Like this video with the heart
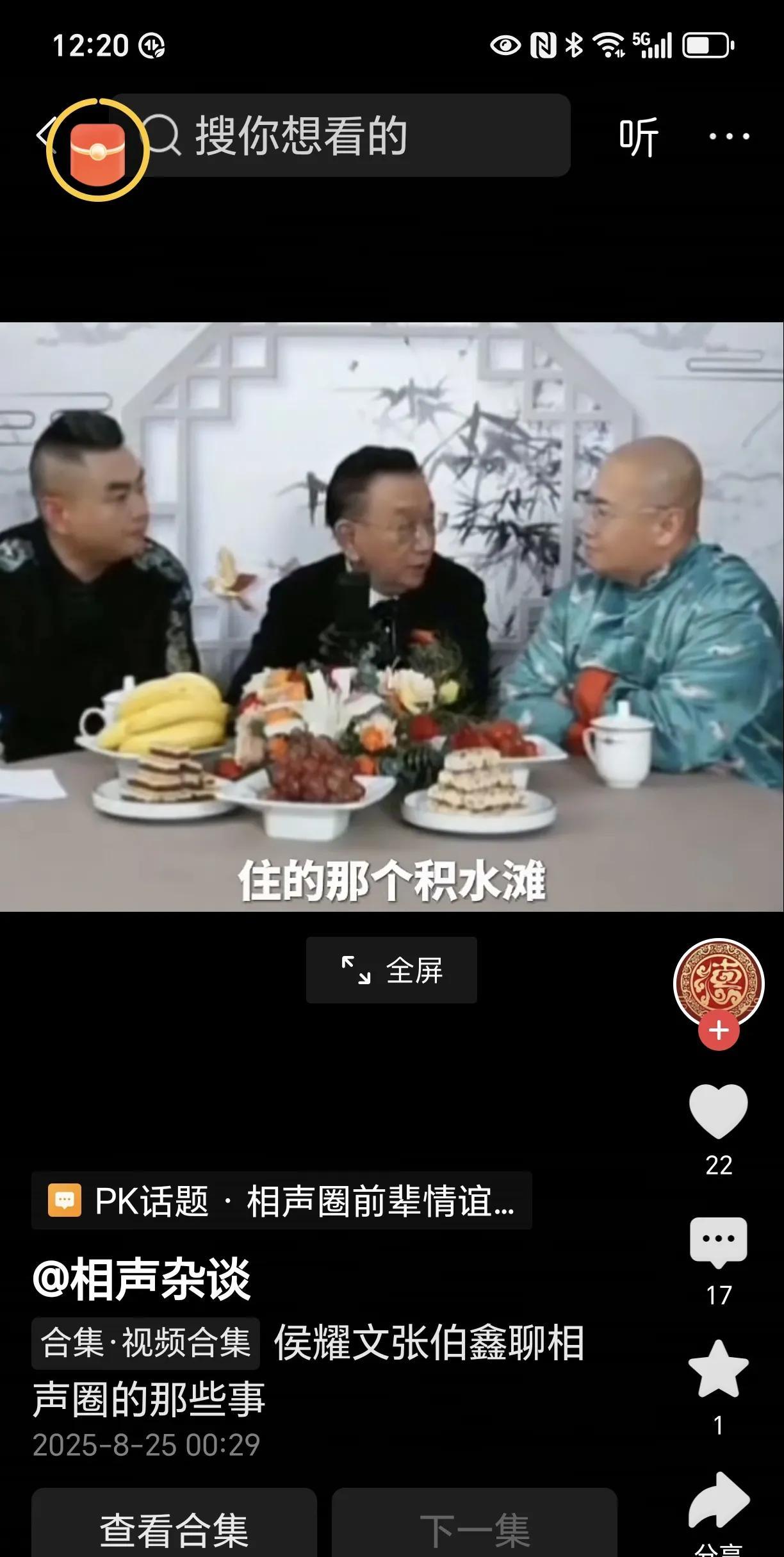This screenshot has width=784, height=1557. coord(718,1112)
